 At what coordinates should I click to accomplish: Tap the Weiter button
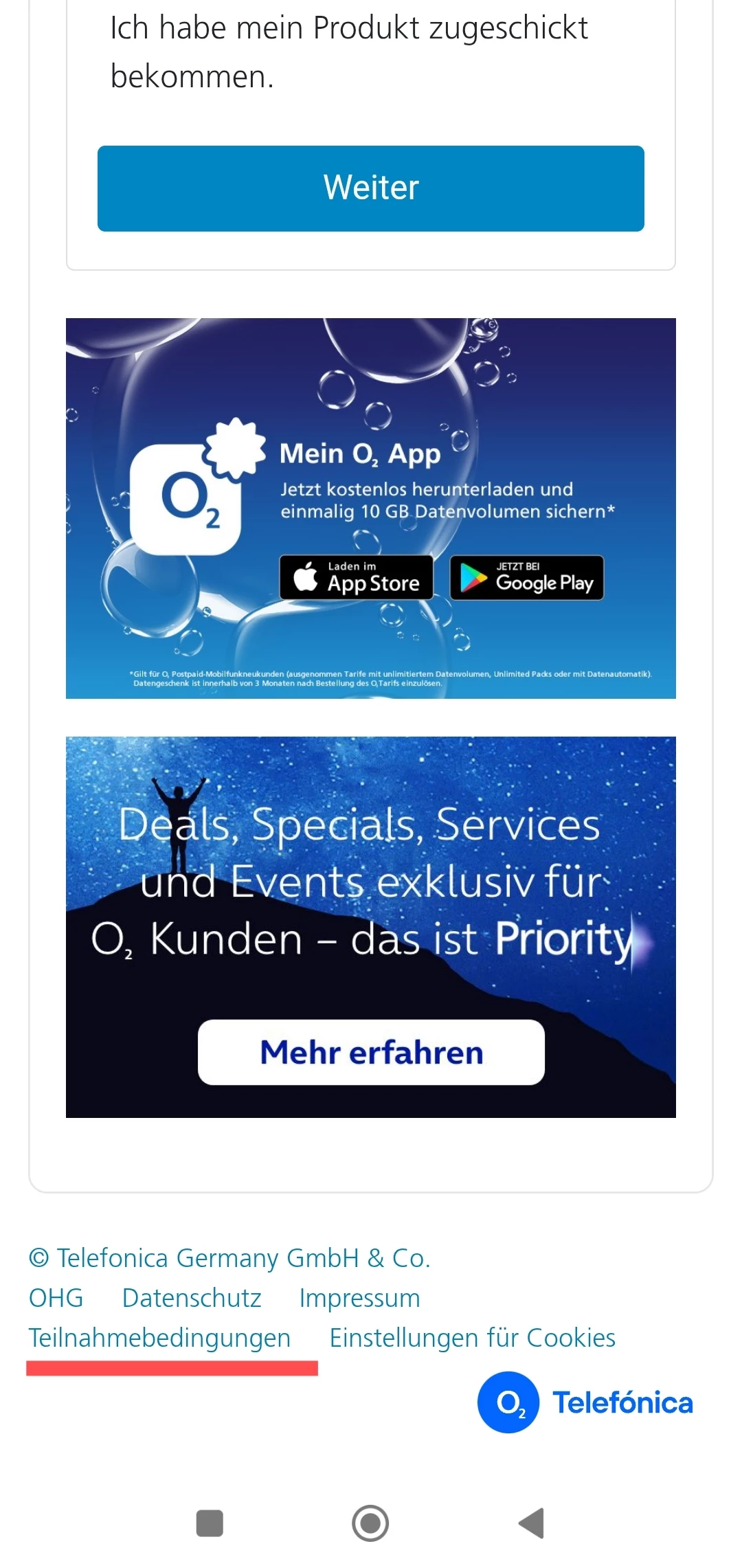point(371,188)
